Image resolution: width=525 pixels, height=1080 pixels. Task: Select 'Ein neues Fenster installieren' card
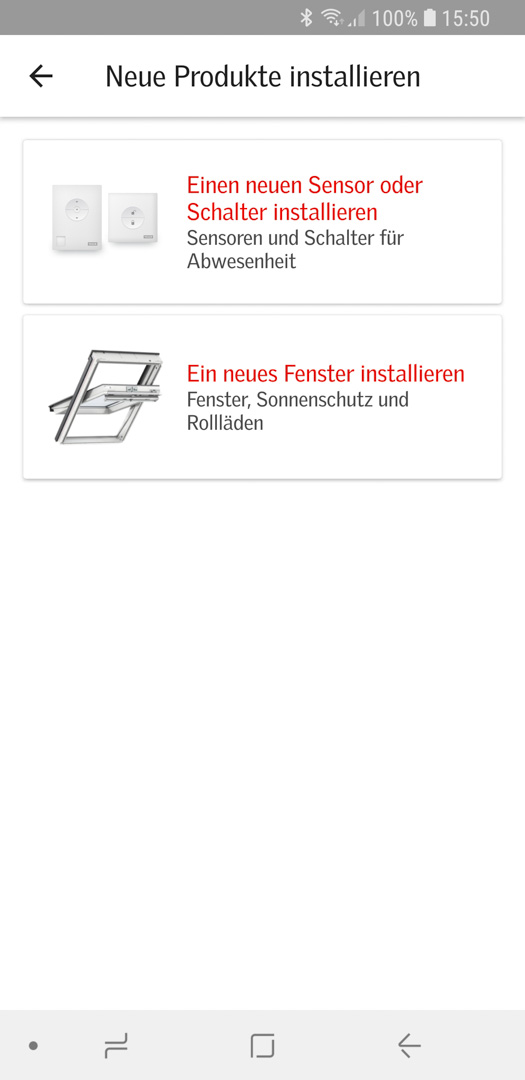pos(262,397)
